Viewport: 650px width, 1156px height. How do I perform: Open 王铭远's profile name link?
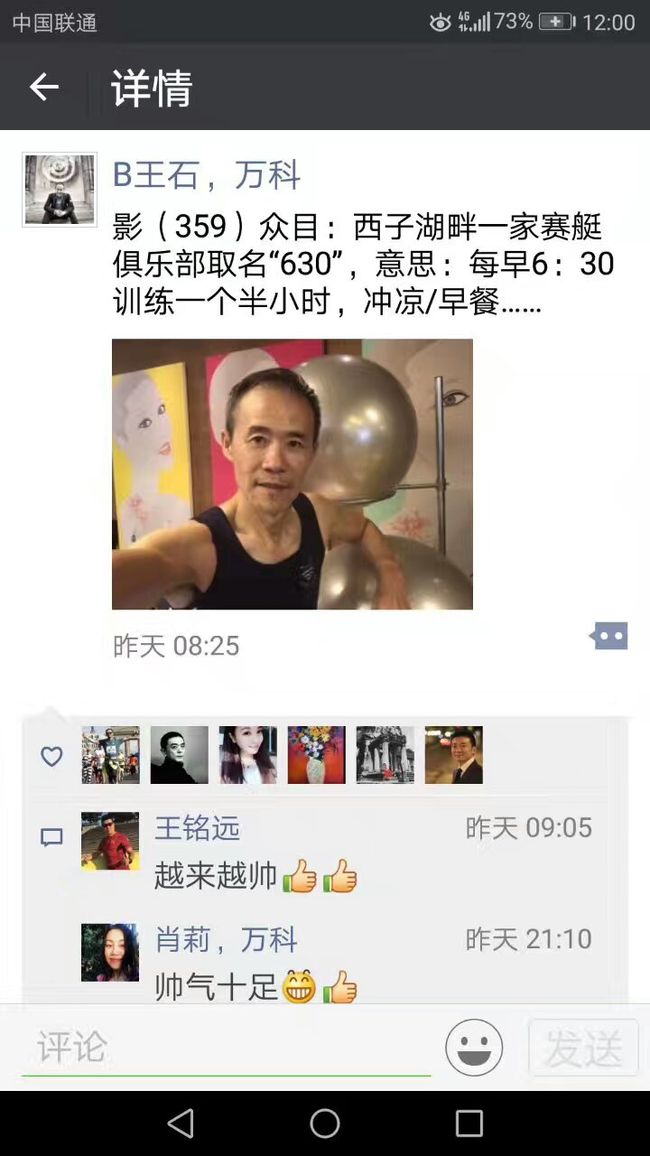197,829
